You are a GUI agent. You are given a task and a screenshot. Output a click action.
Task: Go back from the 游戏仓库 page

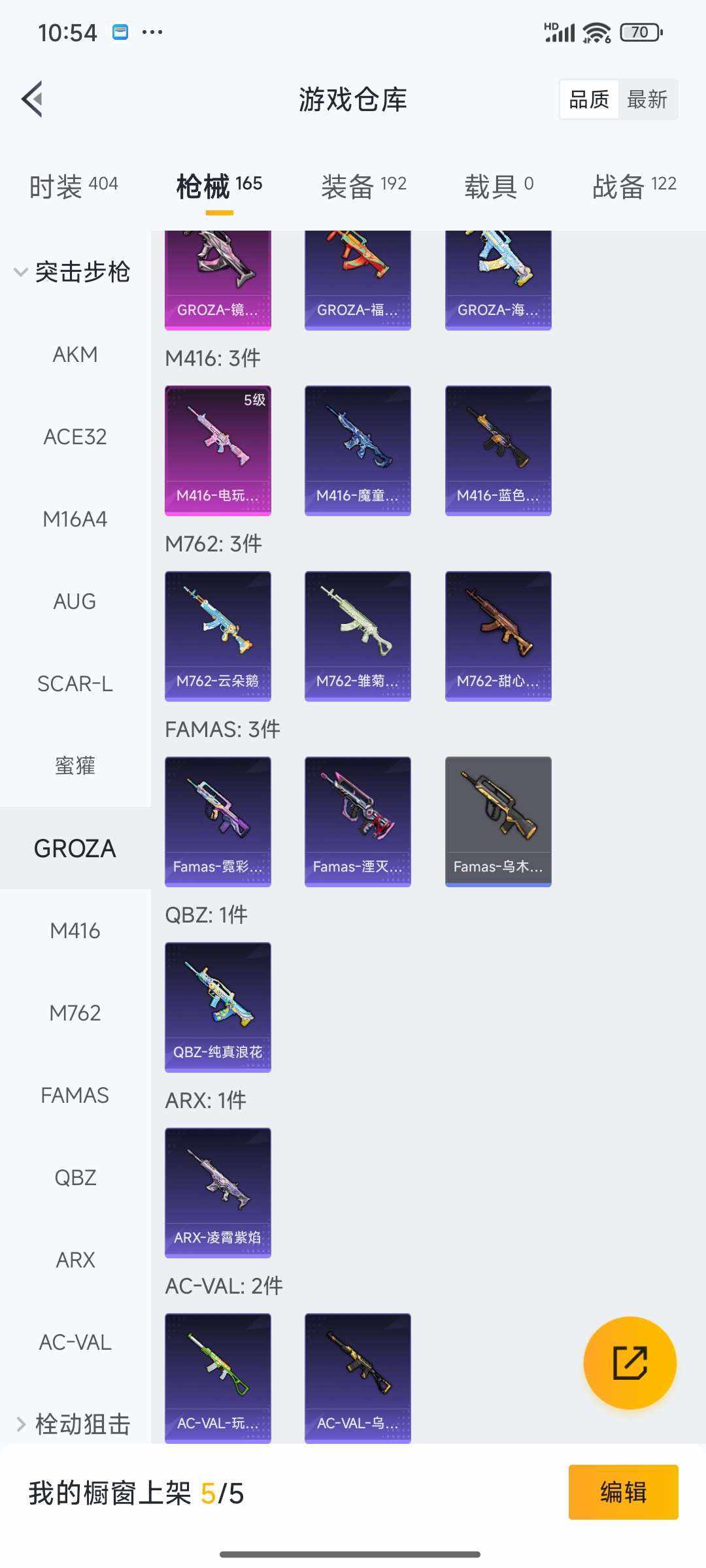coord(33,99)
